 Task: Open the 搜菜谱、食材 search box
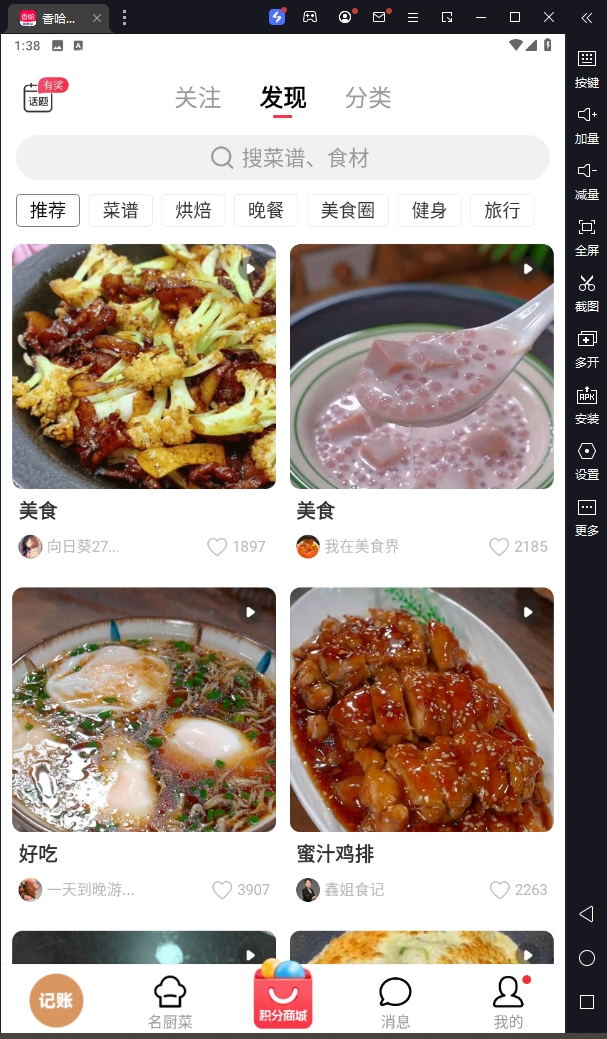click(283, 158)
